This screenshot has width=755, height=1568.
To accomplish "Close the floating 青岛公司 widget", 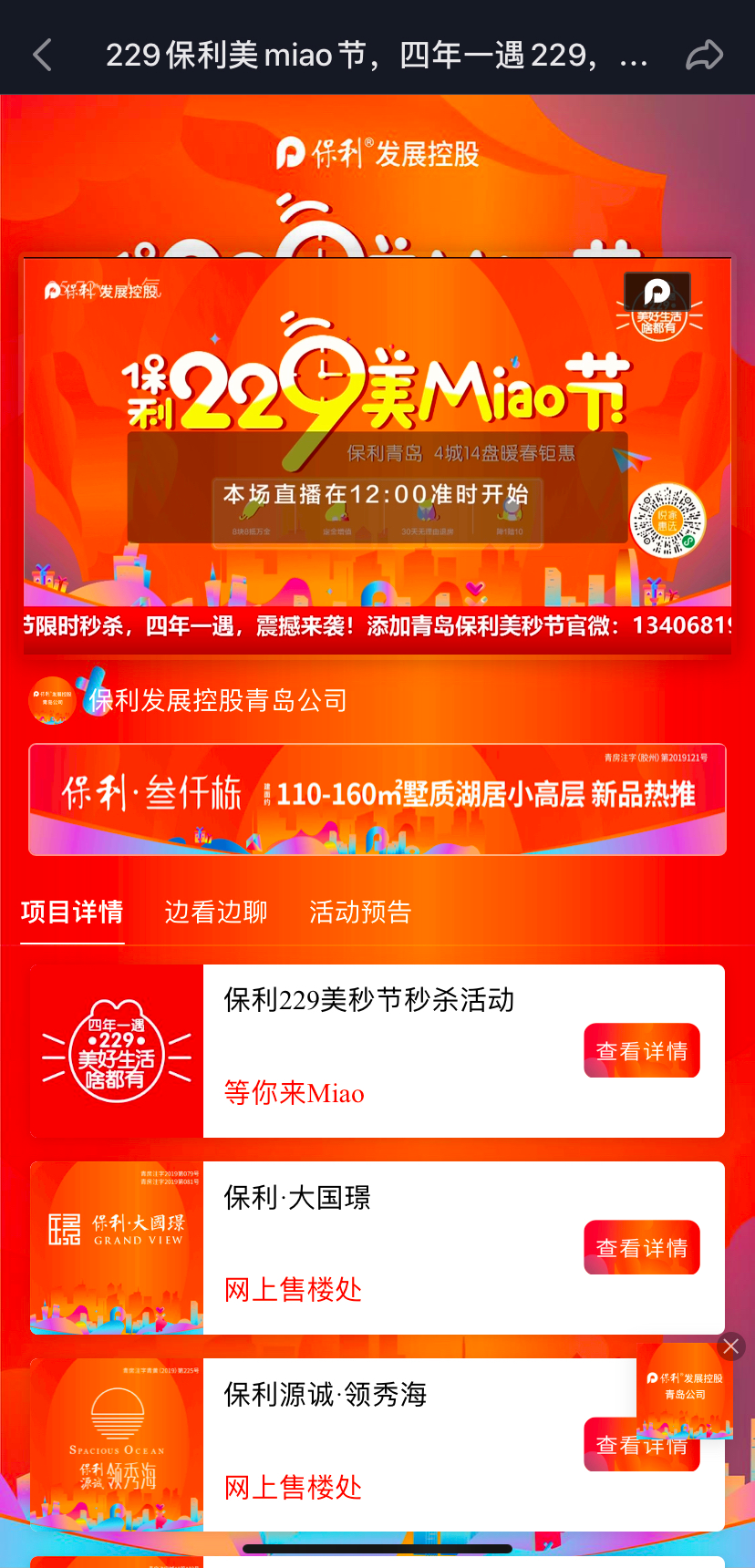I will pyautogui.click(x=730, y=1346).
